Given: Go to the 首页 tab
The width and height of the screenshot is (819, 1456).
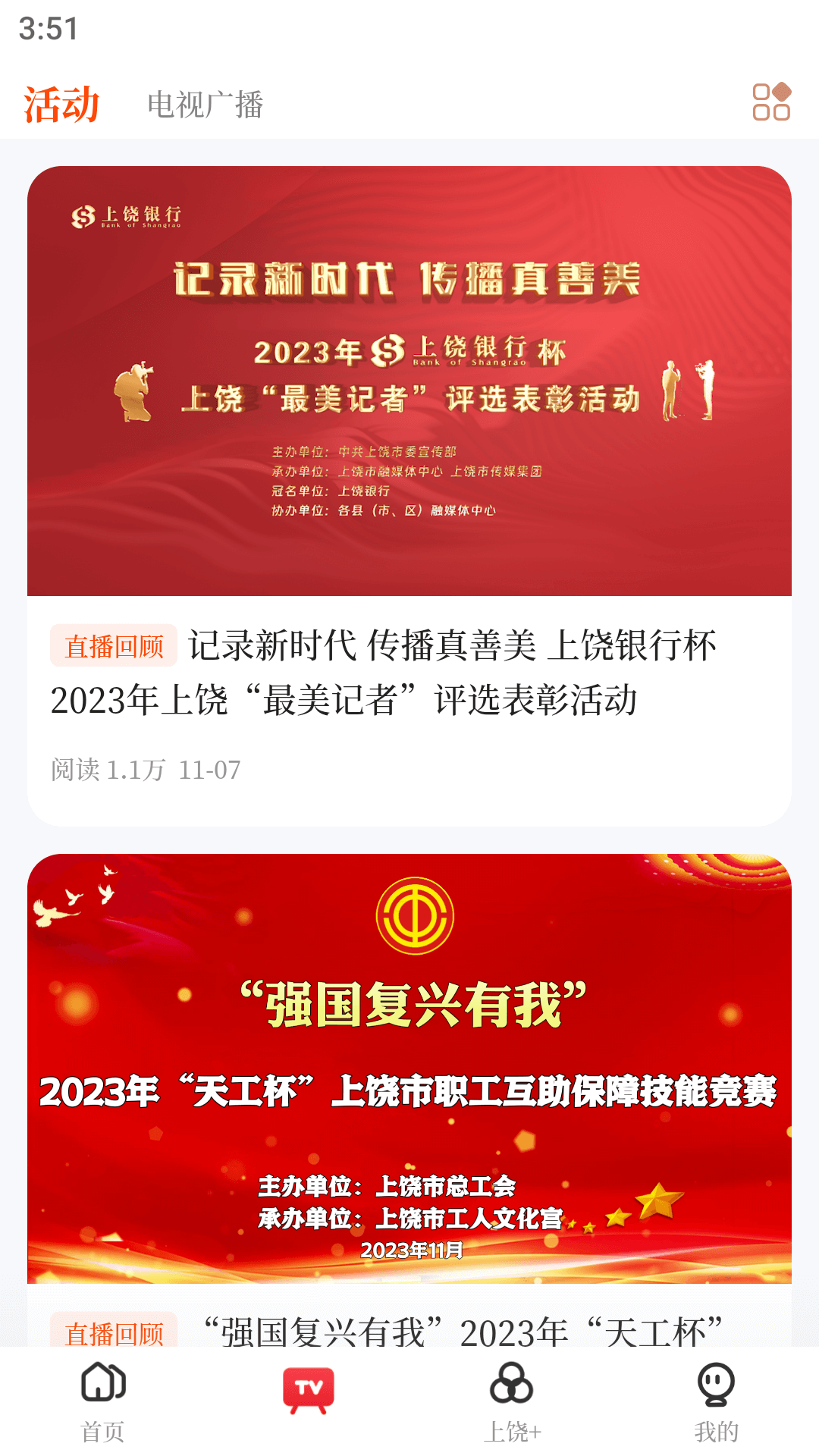Looking at the screenshot, I should point(102,1401).
